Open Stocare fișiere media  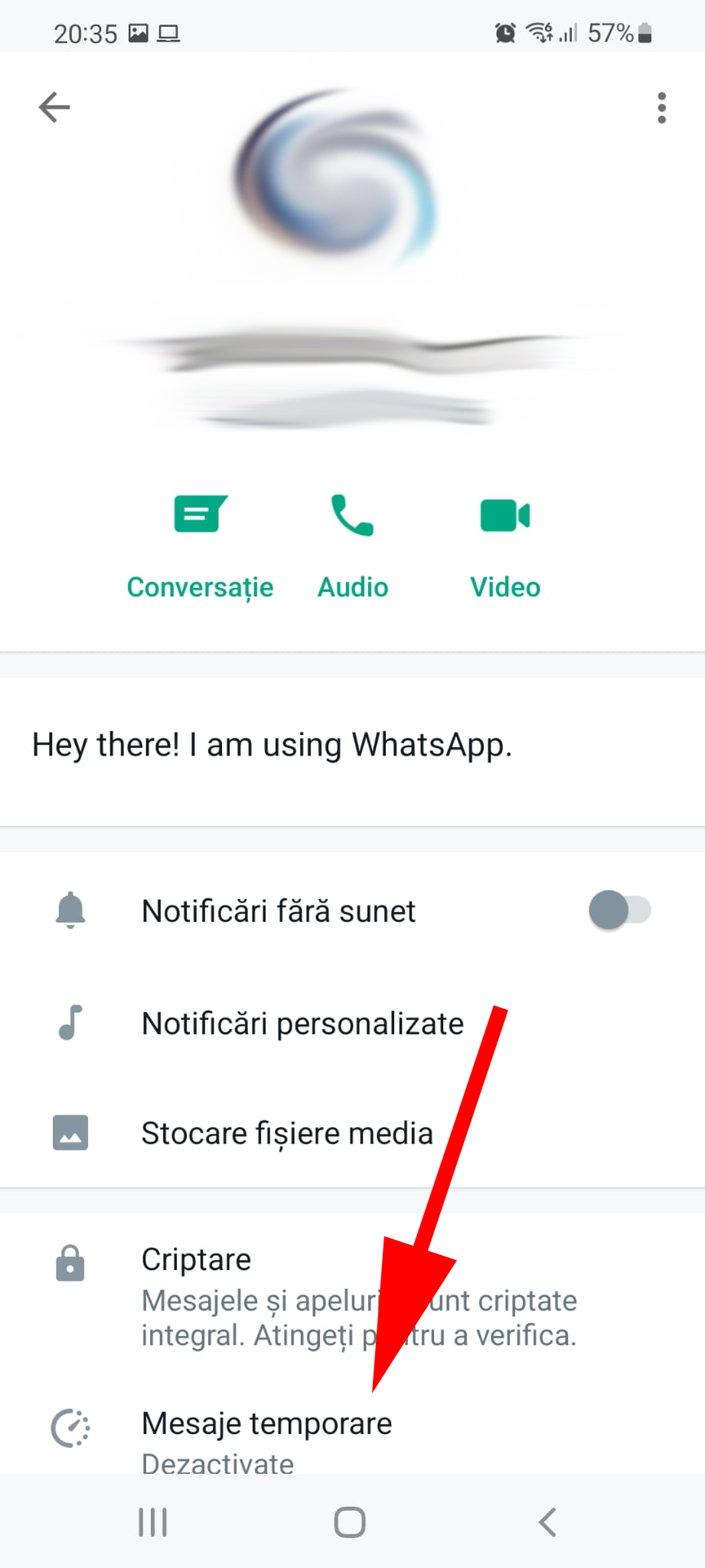click(x=287, y=1133)
